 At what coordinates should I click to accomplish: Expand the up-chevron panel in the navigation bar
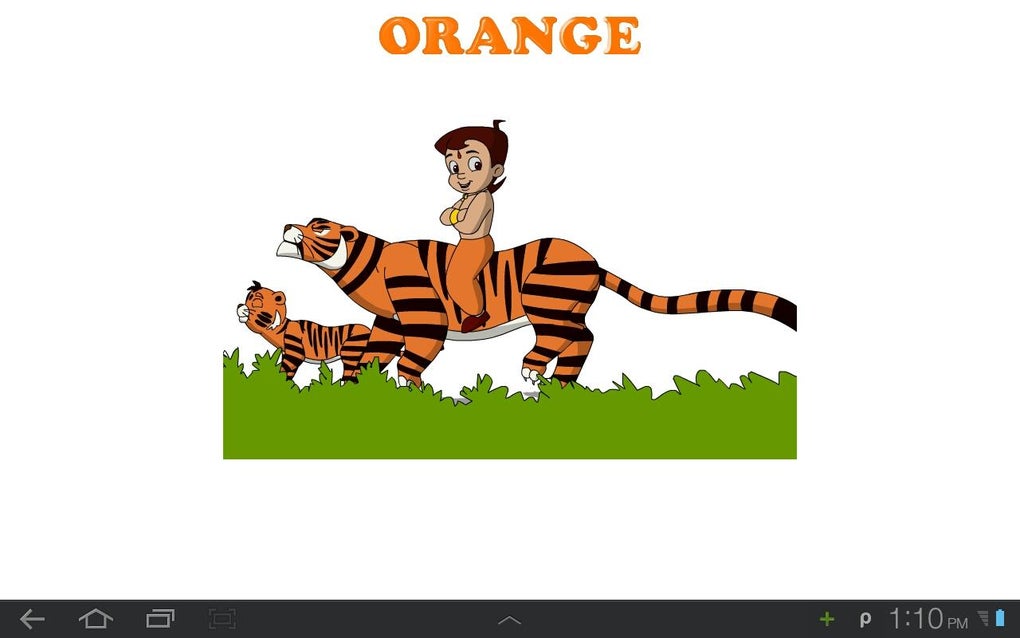(x=509, y=620)
